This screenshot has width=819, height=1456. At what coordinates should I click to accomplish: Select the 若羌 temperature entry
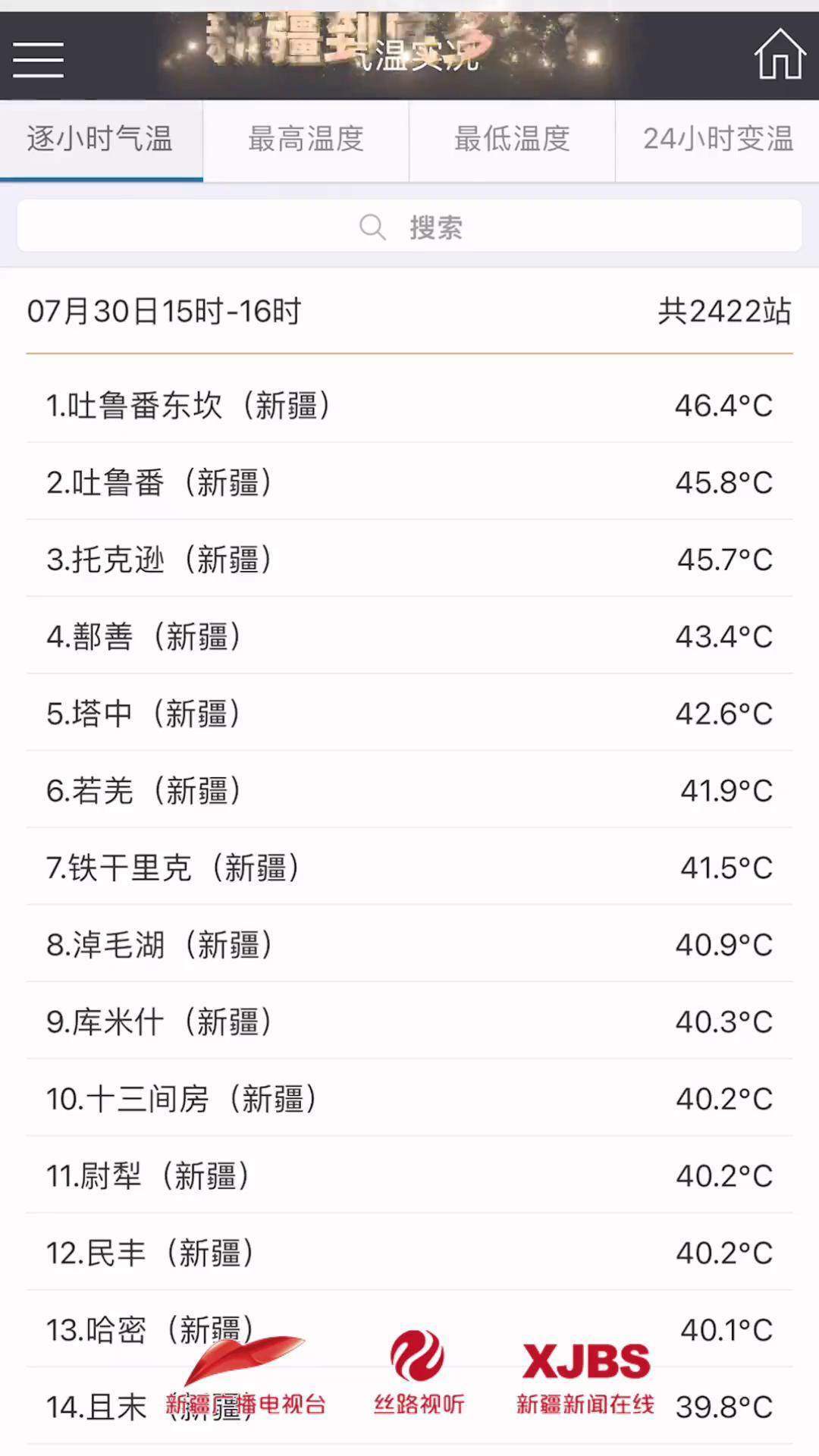[409, 790]
